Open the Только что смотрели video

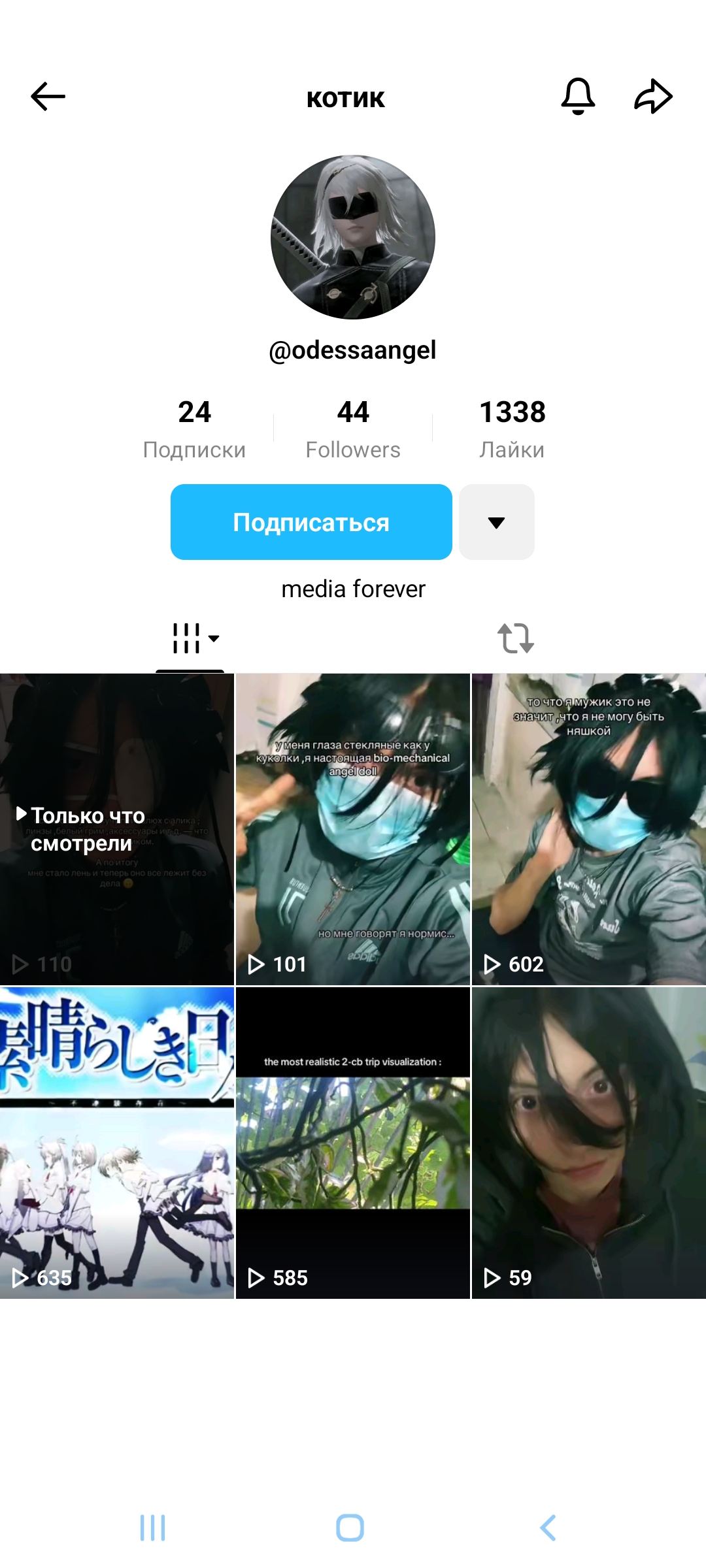tap(117, 829)
